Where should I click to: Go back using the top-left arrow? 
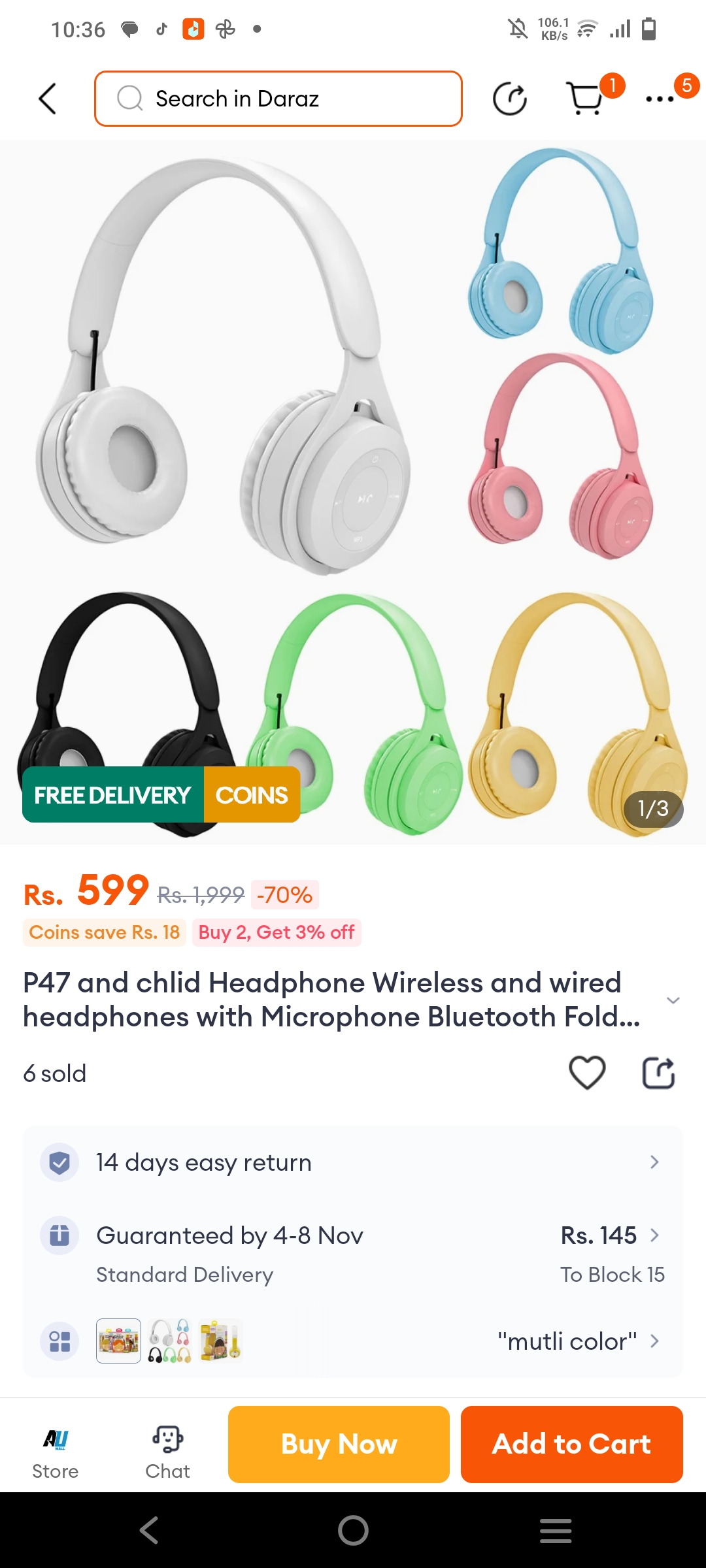[48, 99]
